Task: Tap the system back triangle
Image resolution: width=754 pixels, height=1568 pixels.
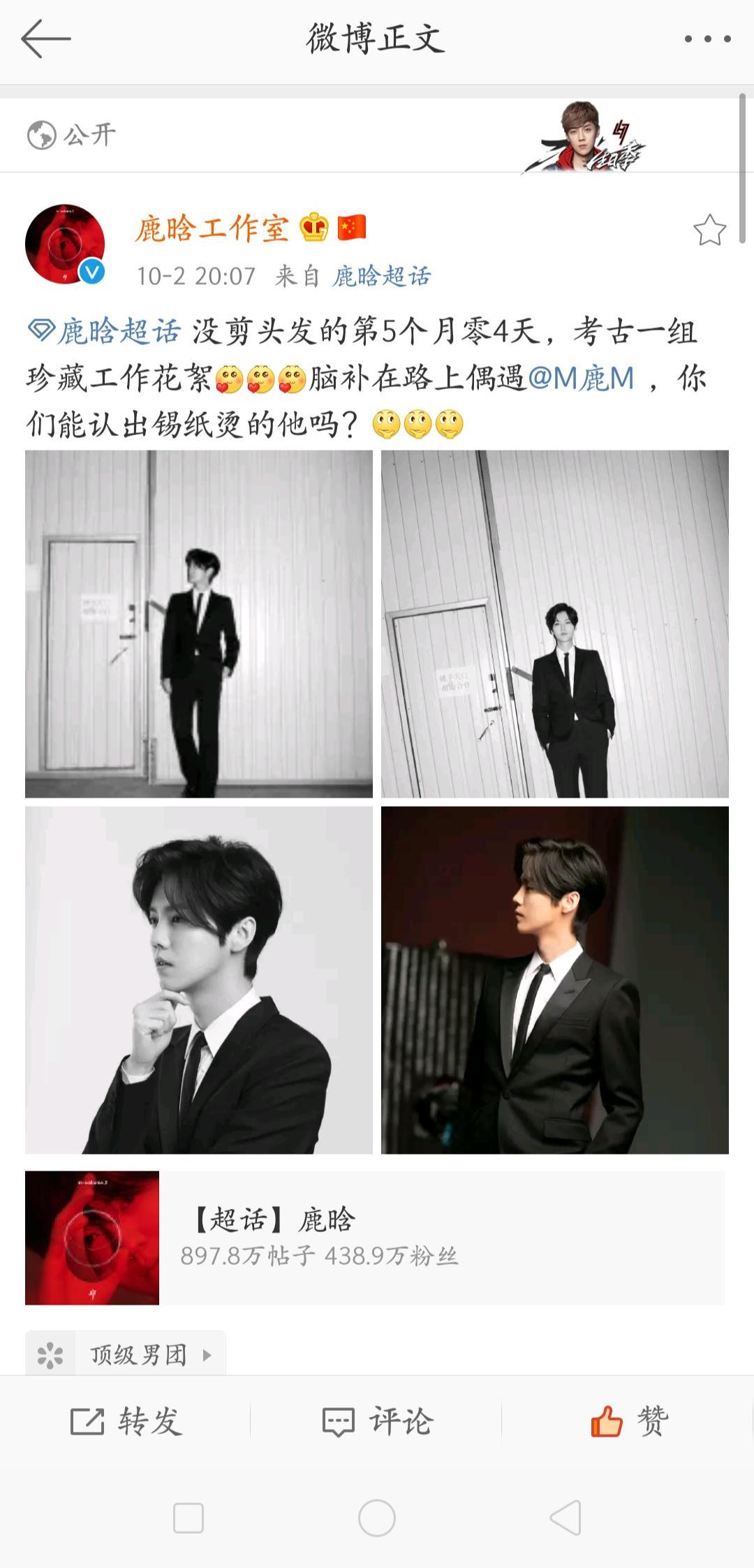Action: [565, 1518]
